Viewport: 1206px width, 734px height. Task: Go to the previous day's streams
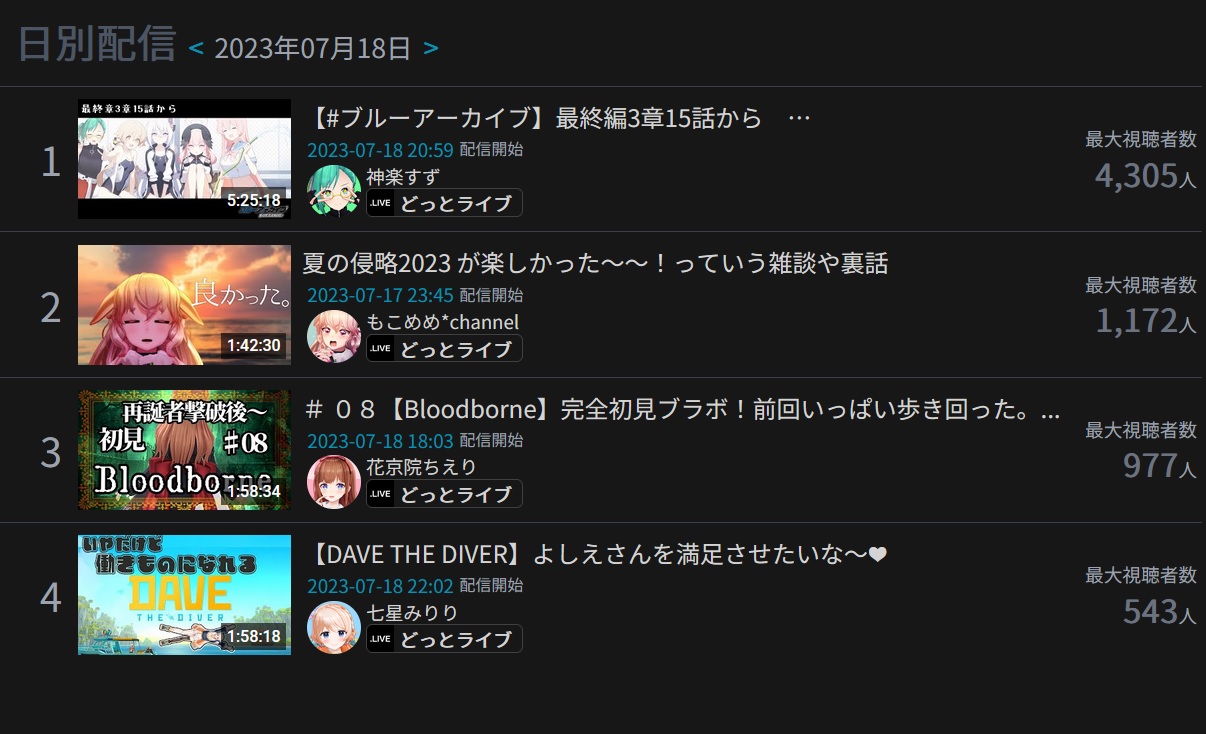coord(197,47)
